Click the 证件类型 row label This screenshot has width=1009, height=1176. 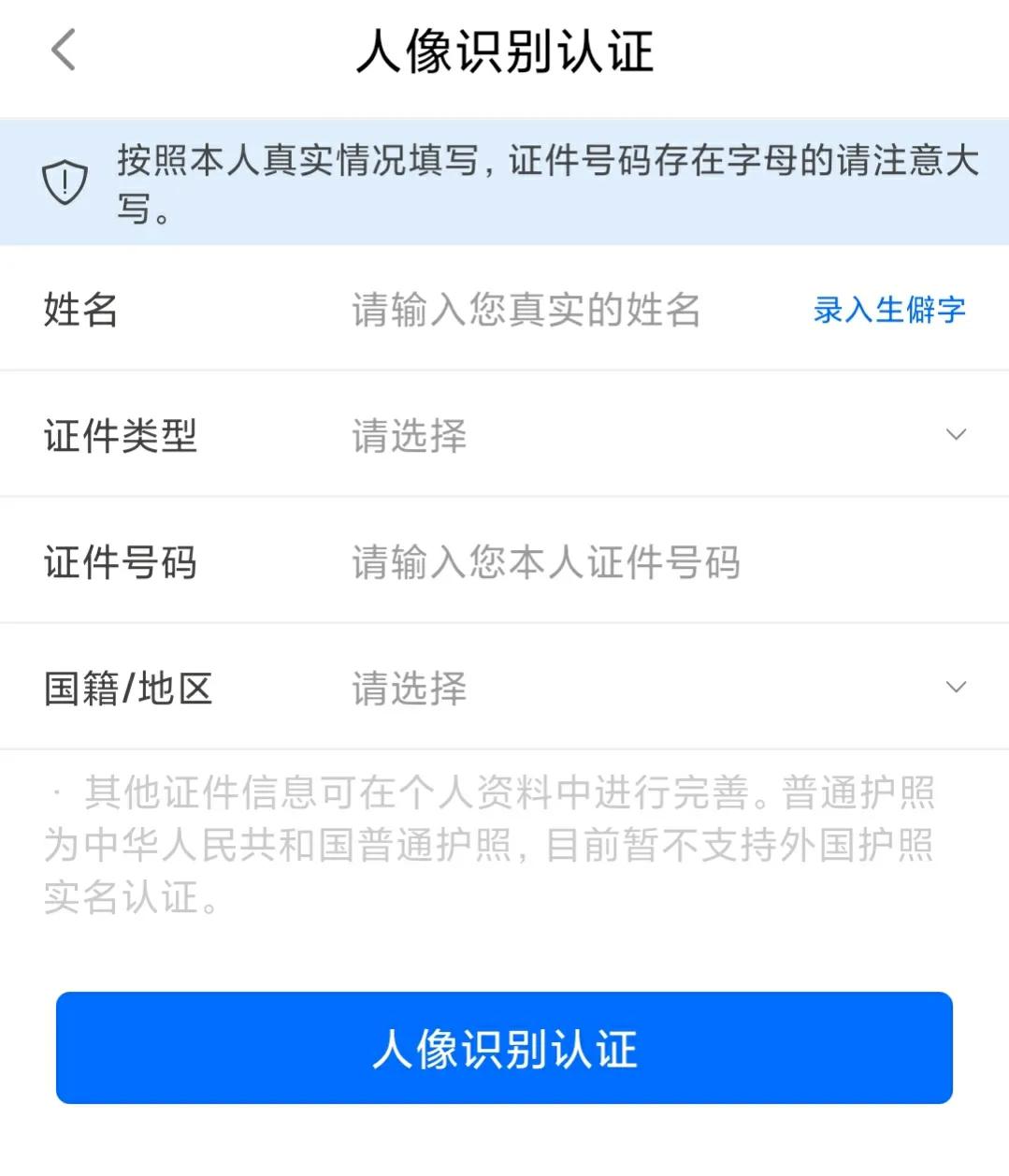(x=122, y=436)
